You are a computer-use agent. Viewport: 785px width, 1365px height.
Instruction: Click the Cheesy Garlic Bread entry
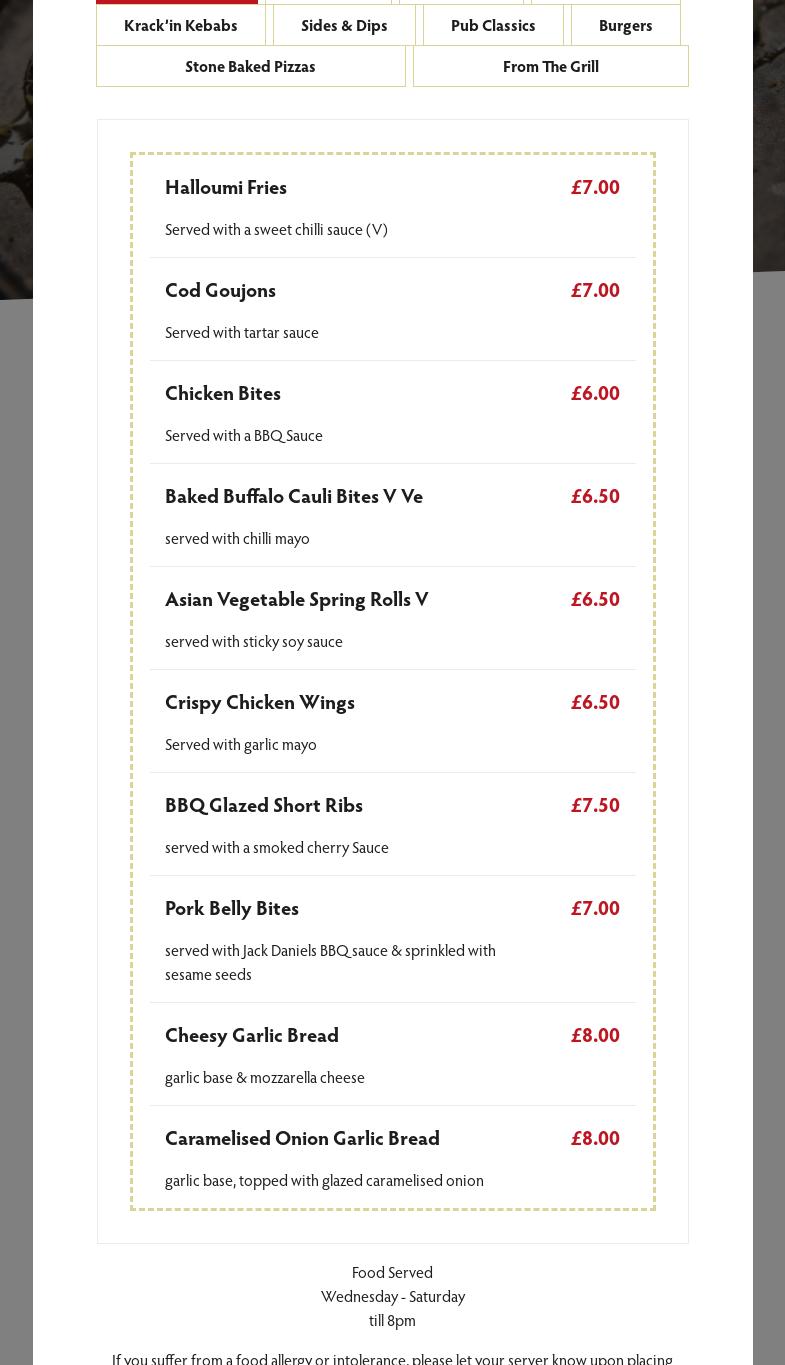point(252,1035)
